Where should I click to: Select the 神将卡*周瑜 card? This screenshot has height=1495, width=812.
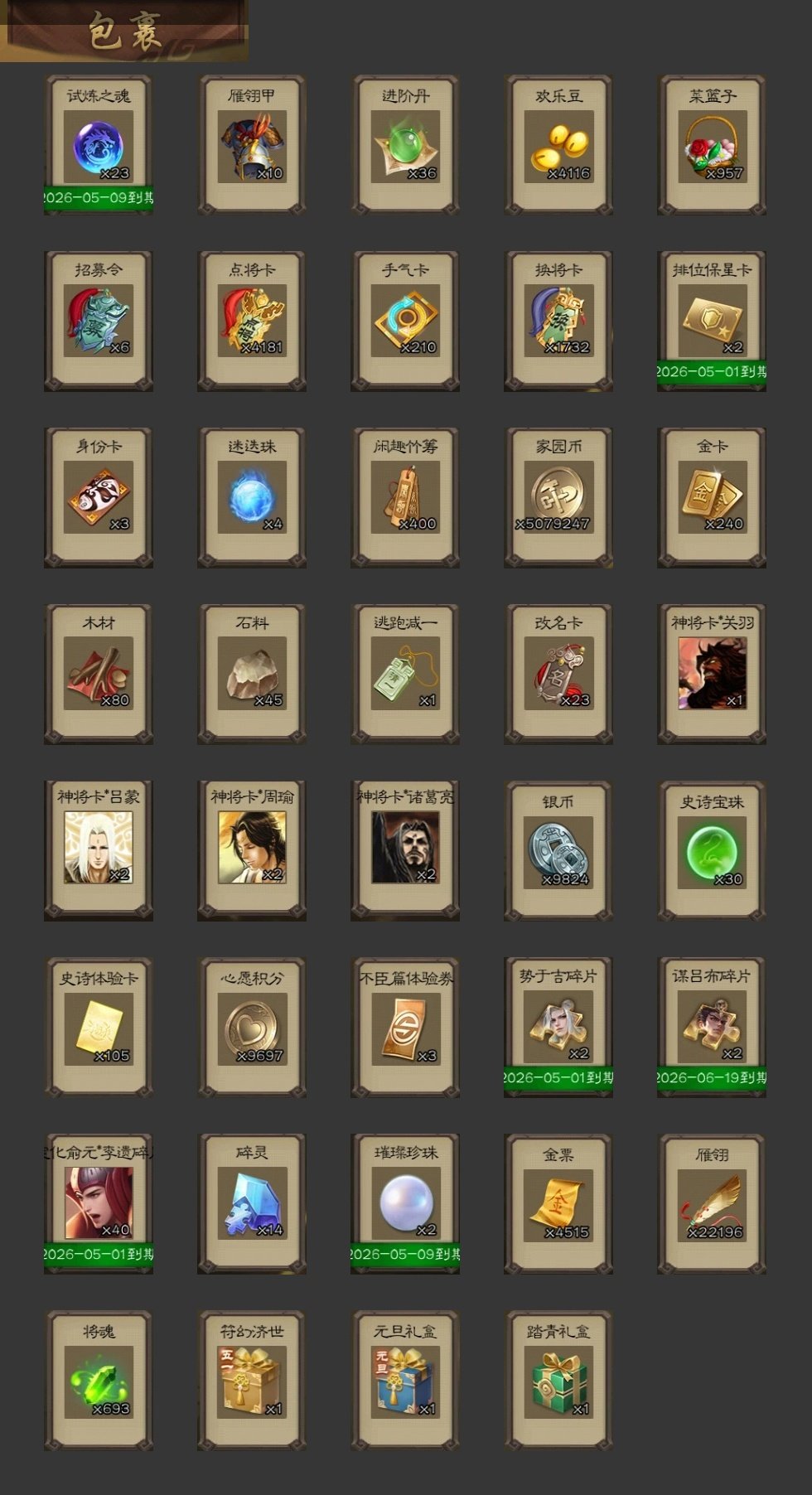click(x=252, y=849)
